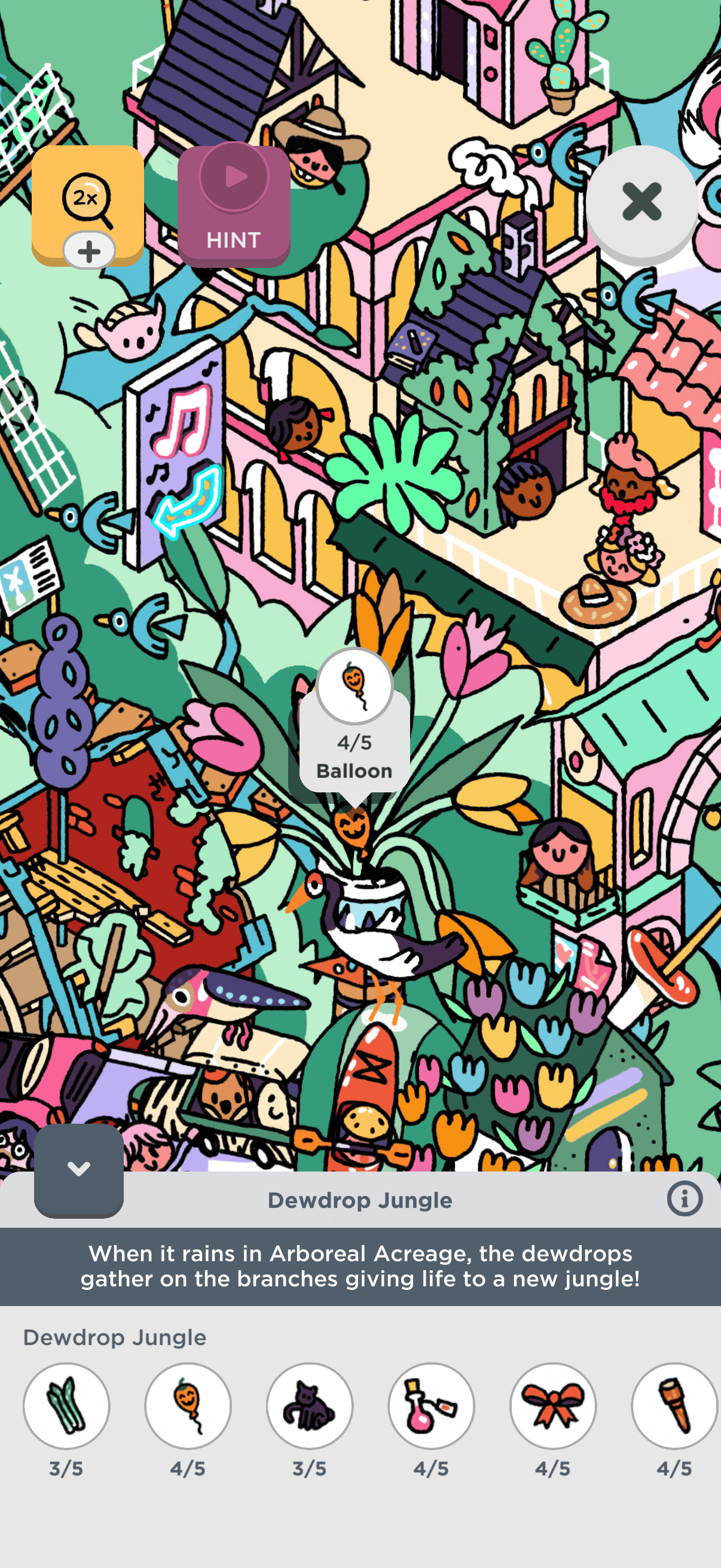Select the balloon item in the list
Screen dimensions: 721x1568
point(188,1405)
